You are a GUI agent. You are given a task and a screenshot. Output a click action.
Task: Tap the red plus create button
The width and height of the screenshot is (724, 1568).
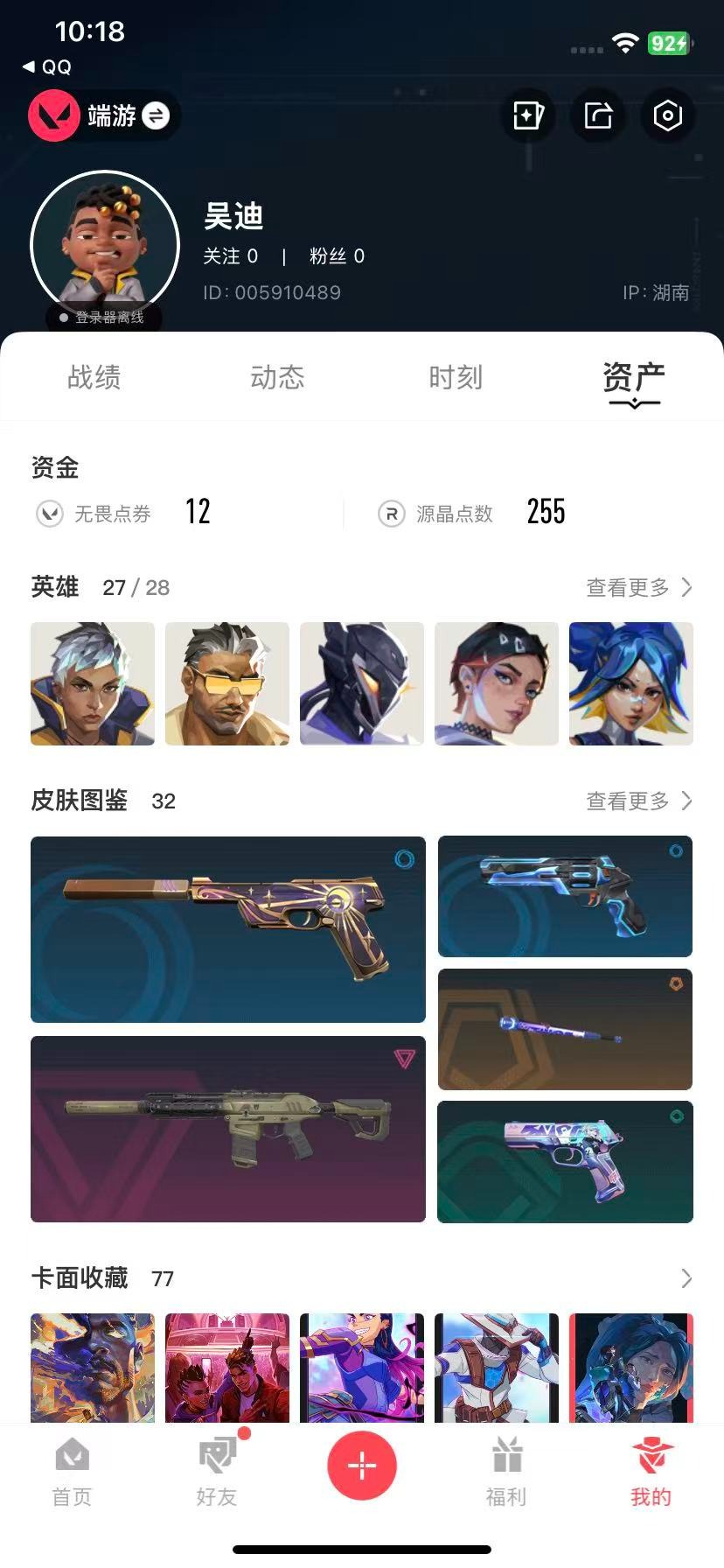coord(362,1465)
